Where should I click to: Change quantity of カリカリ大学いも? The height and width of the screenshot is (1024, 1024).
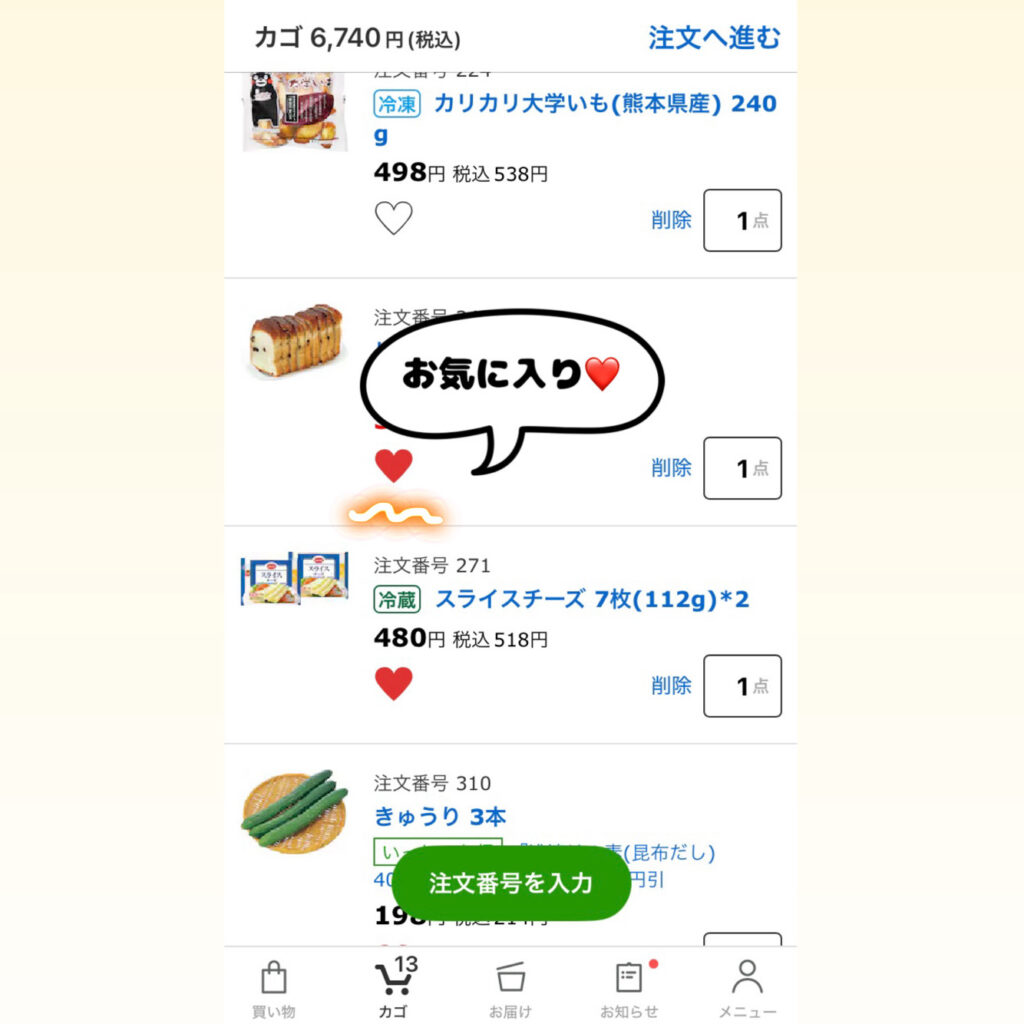[x=742, y=220]
